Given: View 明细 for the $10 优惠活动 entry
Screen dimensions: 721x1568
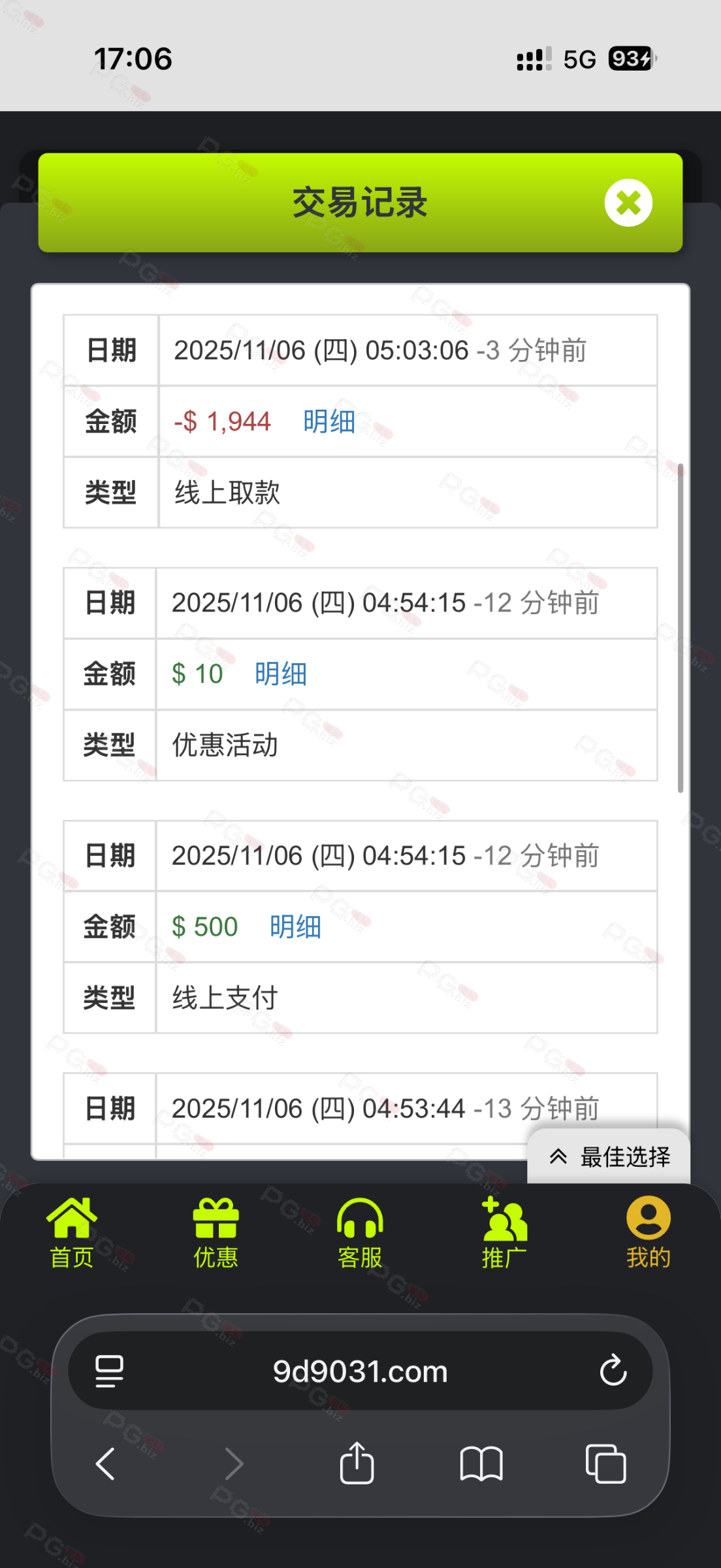Looking at the screenshot, I should [x=281, y=674].
